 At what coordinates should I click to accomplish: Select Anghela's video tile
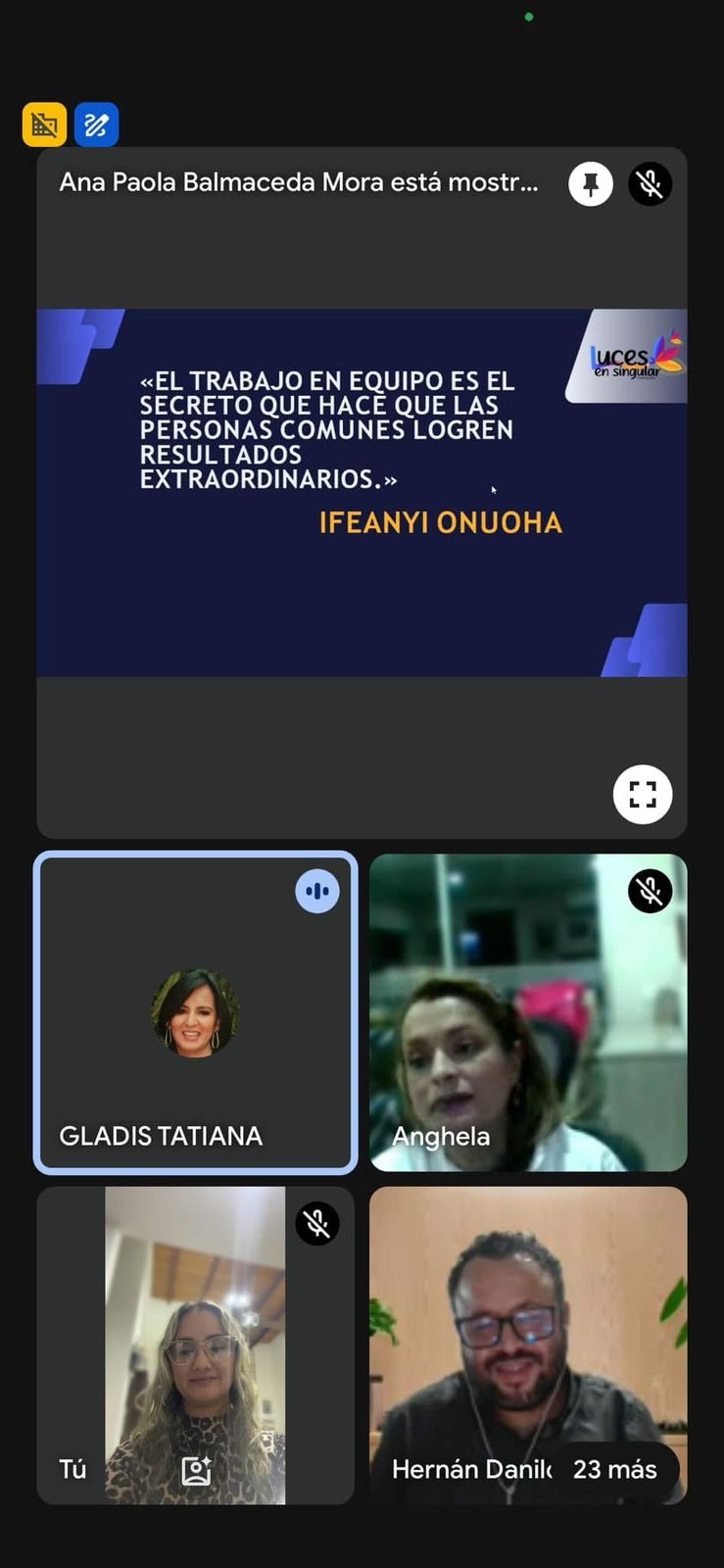tap(528, 1012)
